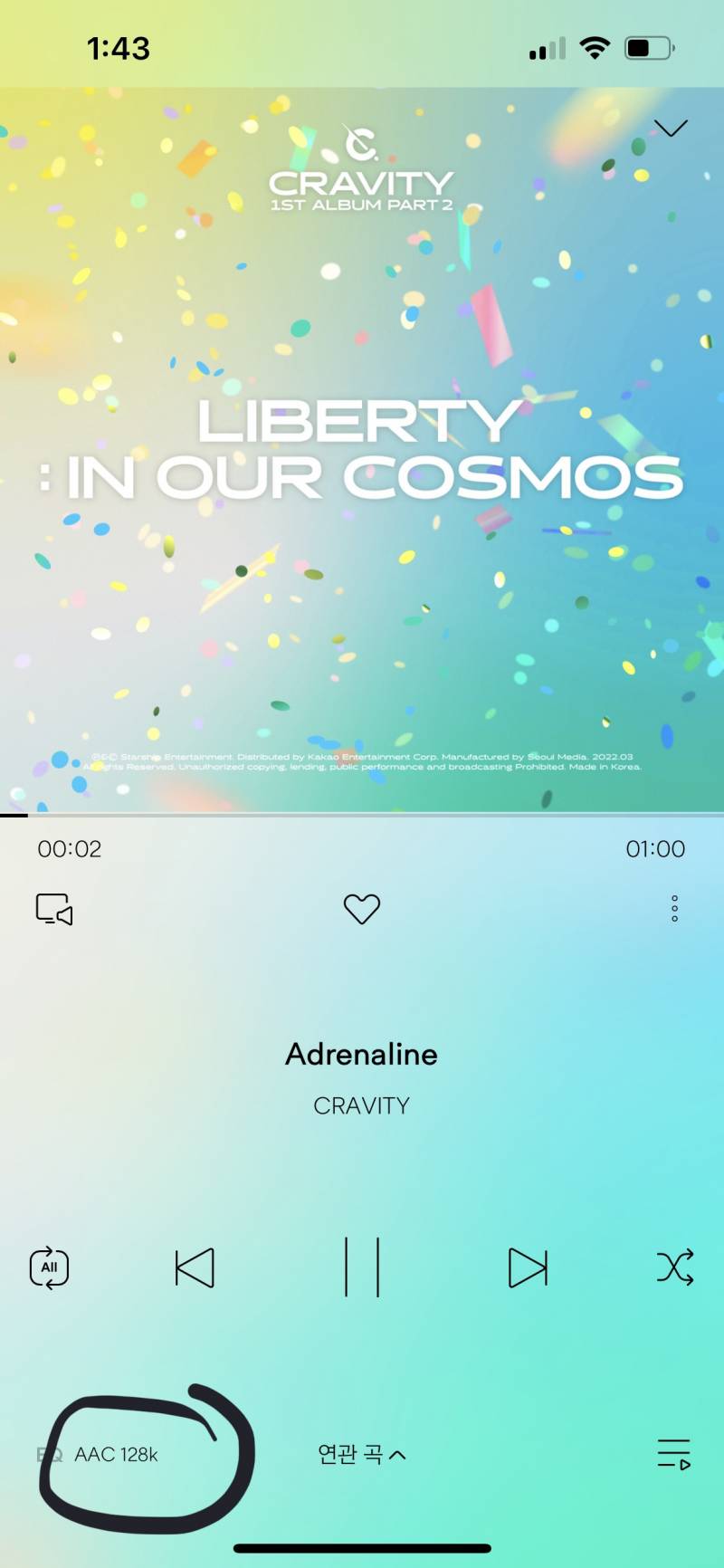
Task: Like the song Adrenaline
Action: [362, 908]
